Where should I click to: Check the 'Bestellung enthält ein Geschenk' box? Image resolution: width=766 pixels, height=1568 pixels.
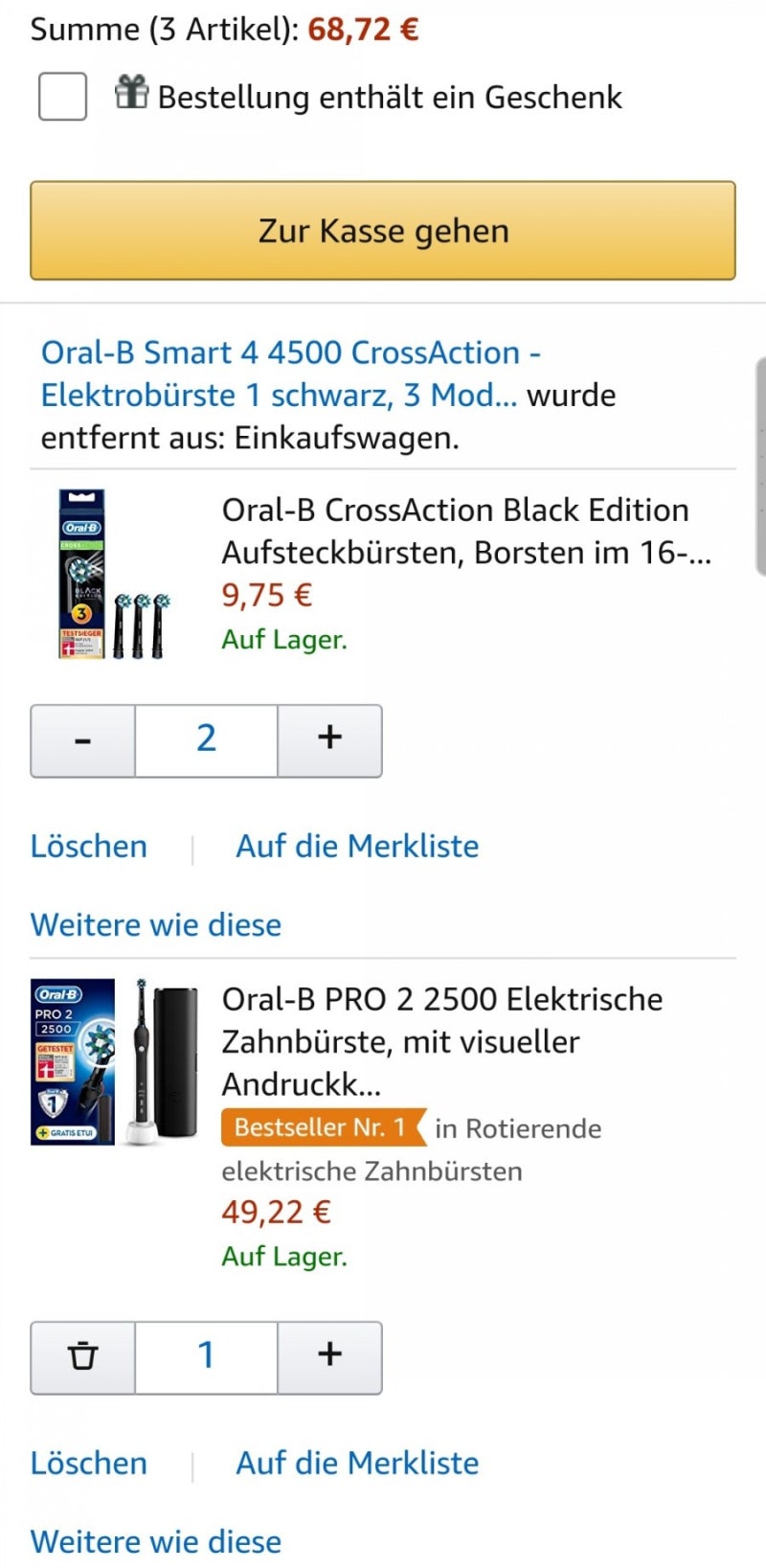(x=63, y=97)
